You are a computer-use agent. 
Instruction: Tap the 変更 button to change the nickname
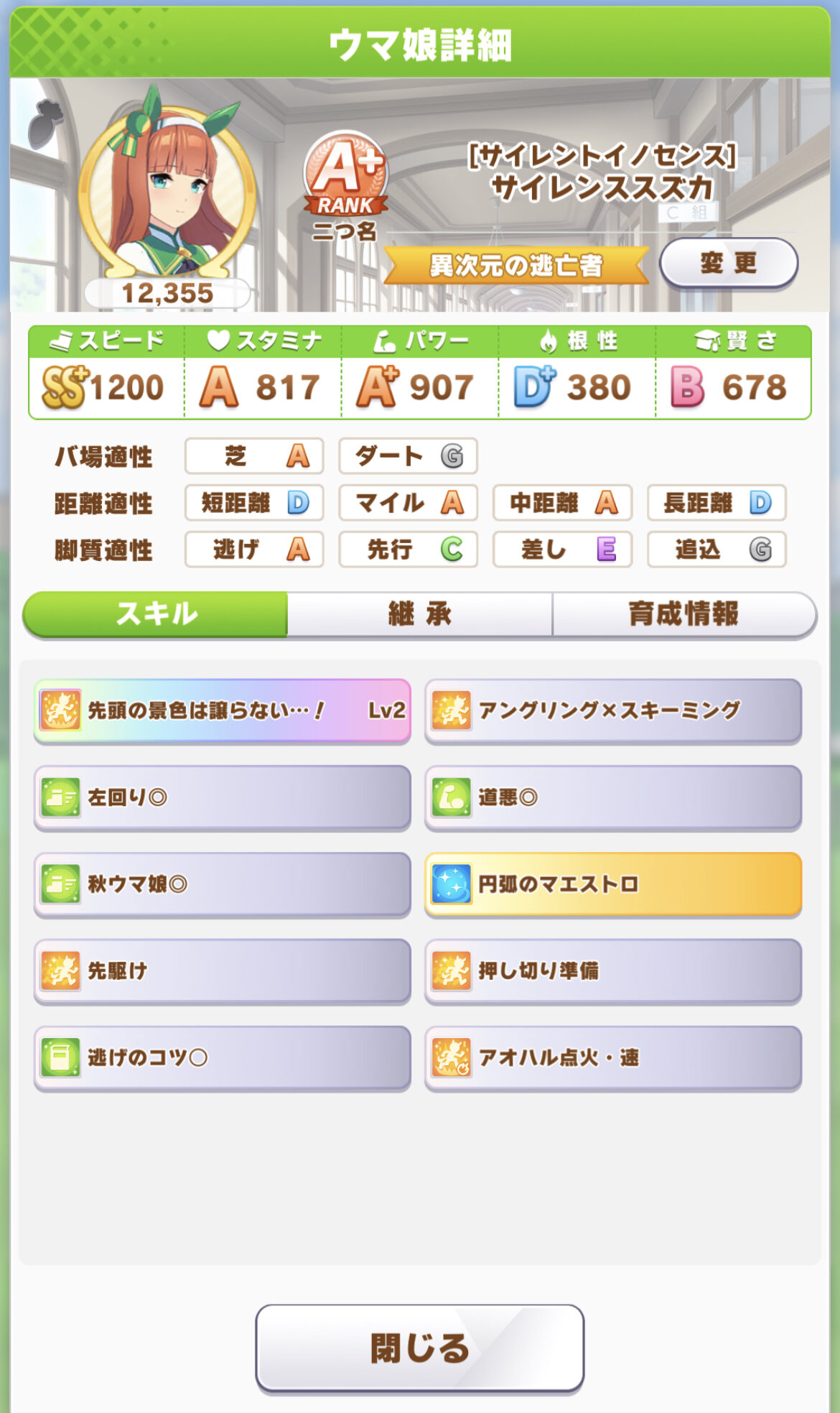point(728,263)
